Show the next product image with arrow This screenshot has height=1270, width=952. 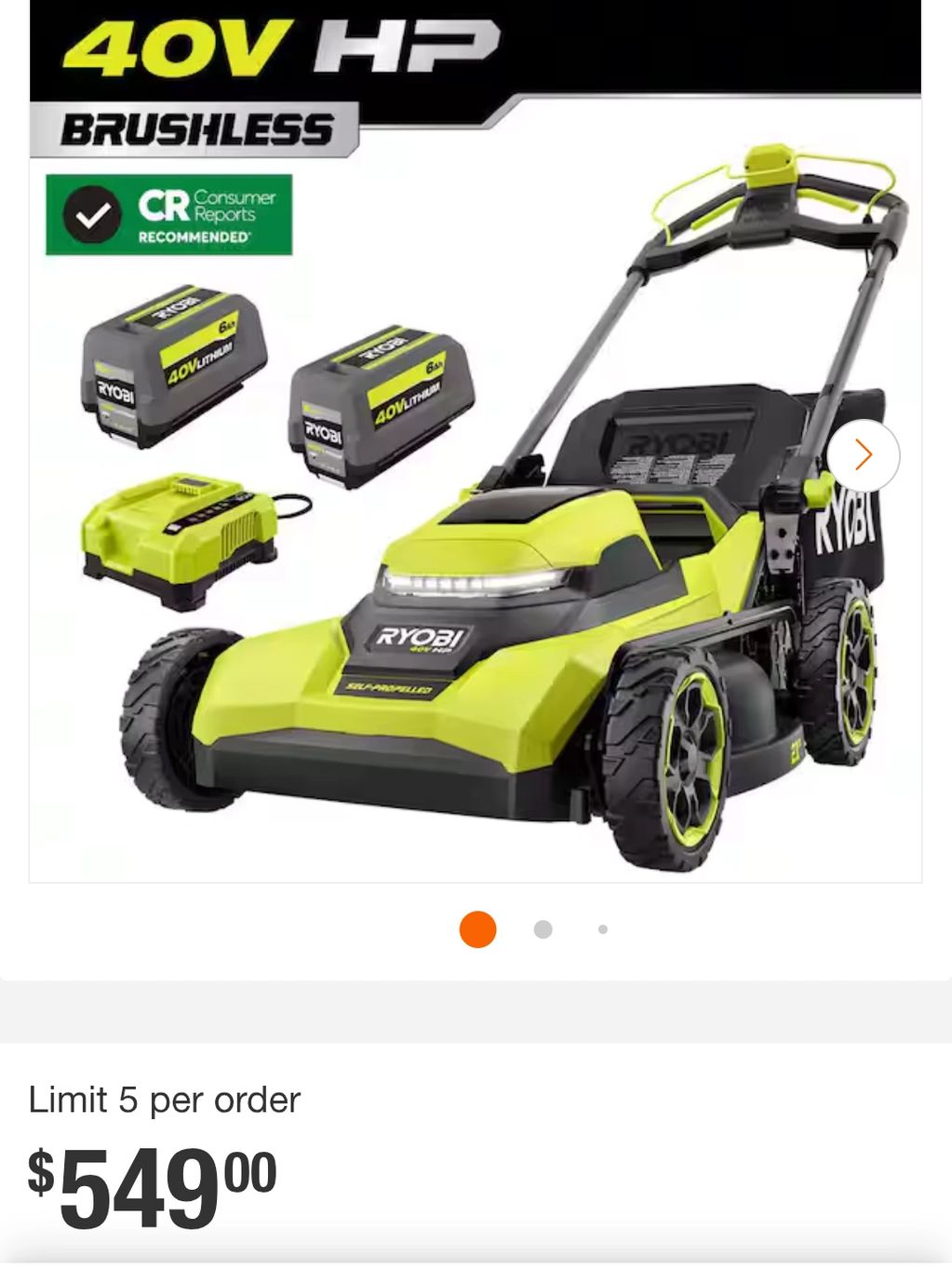tap(863, 455)
